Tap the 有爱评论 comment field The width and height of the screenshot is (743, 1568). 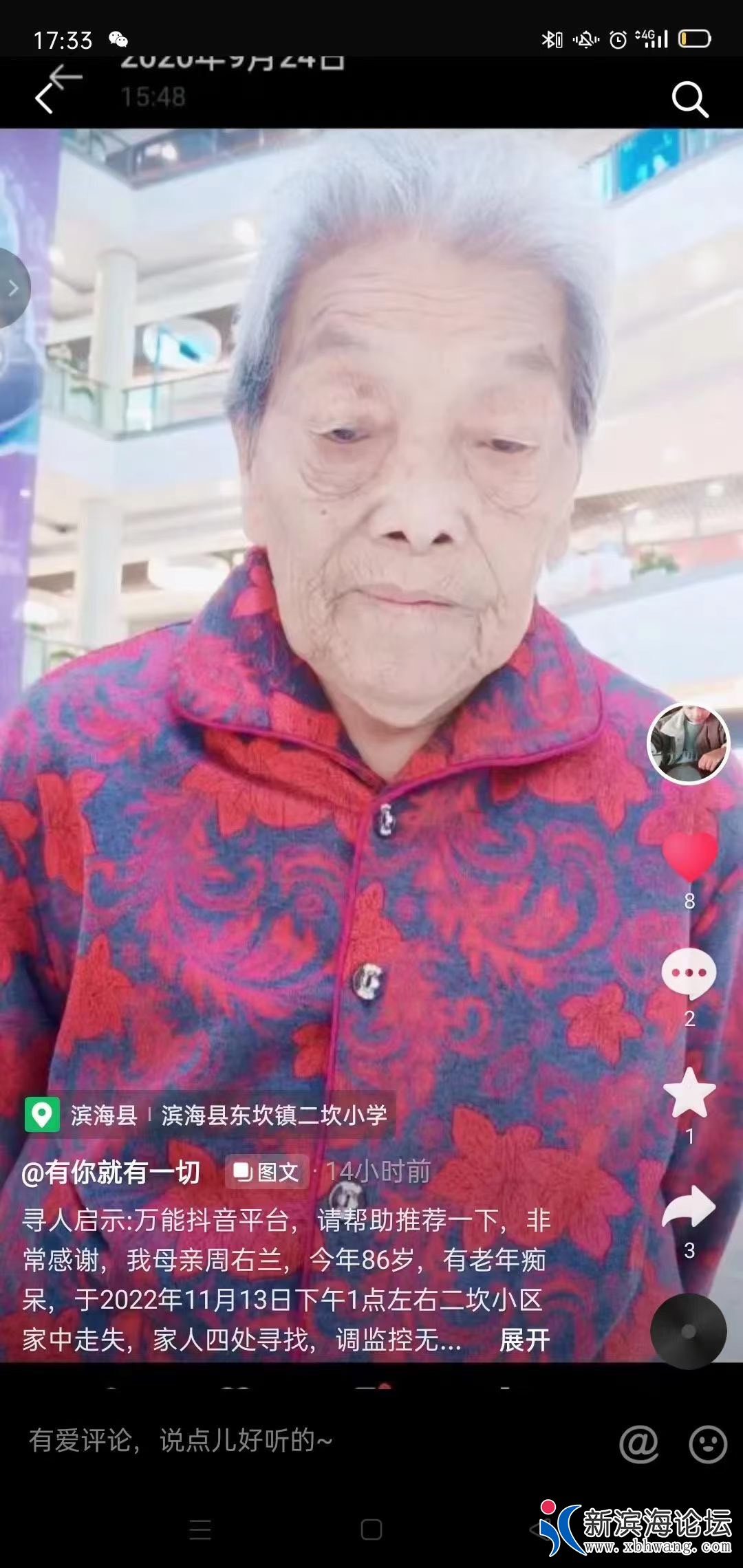pos(180,1440)
